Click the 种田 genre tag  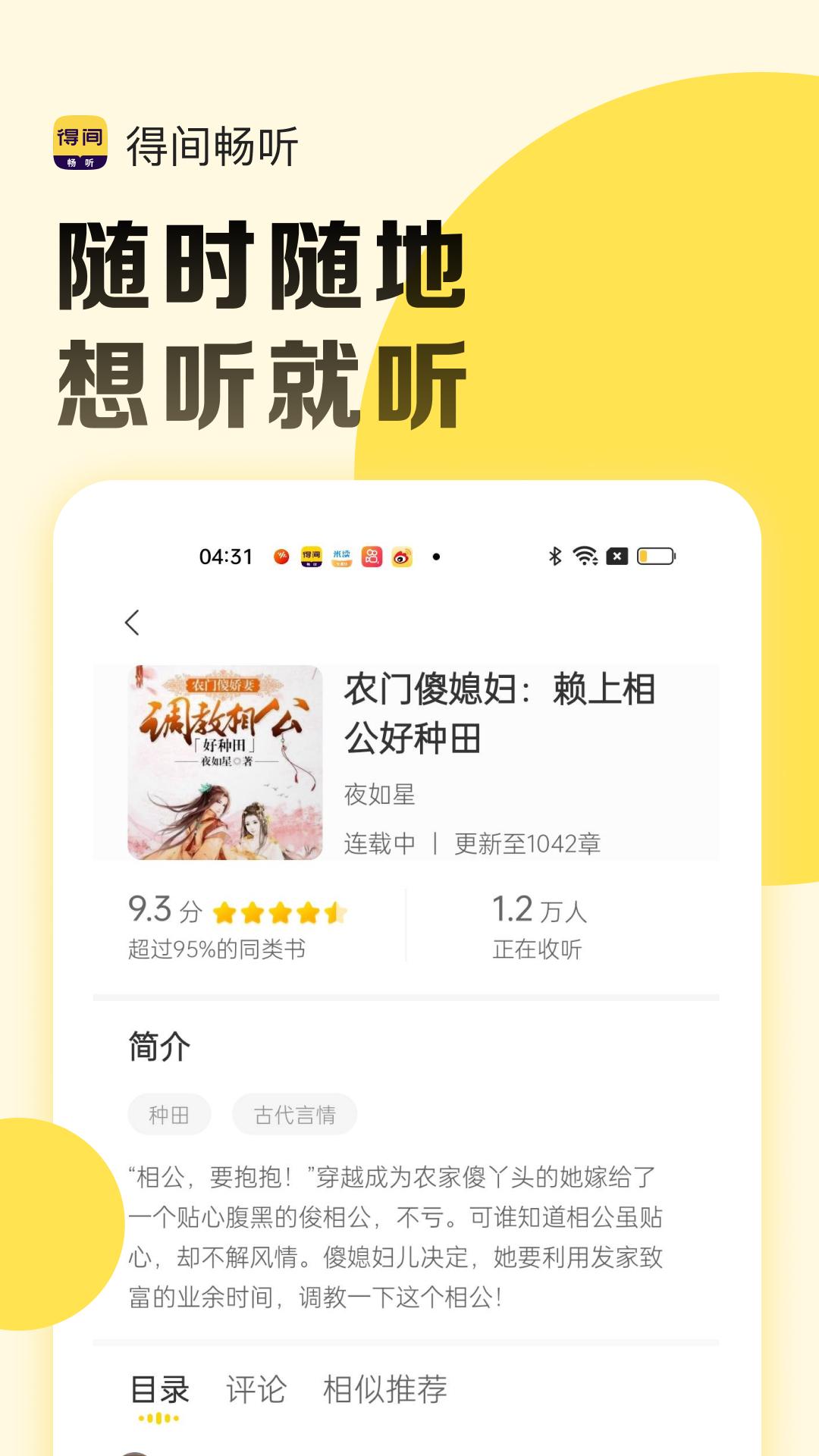point(169,1114)
